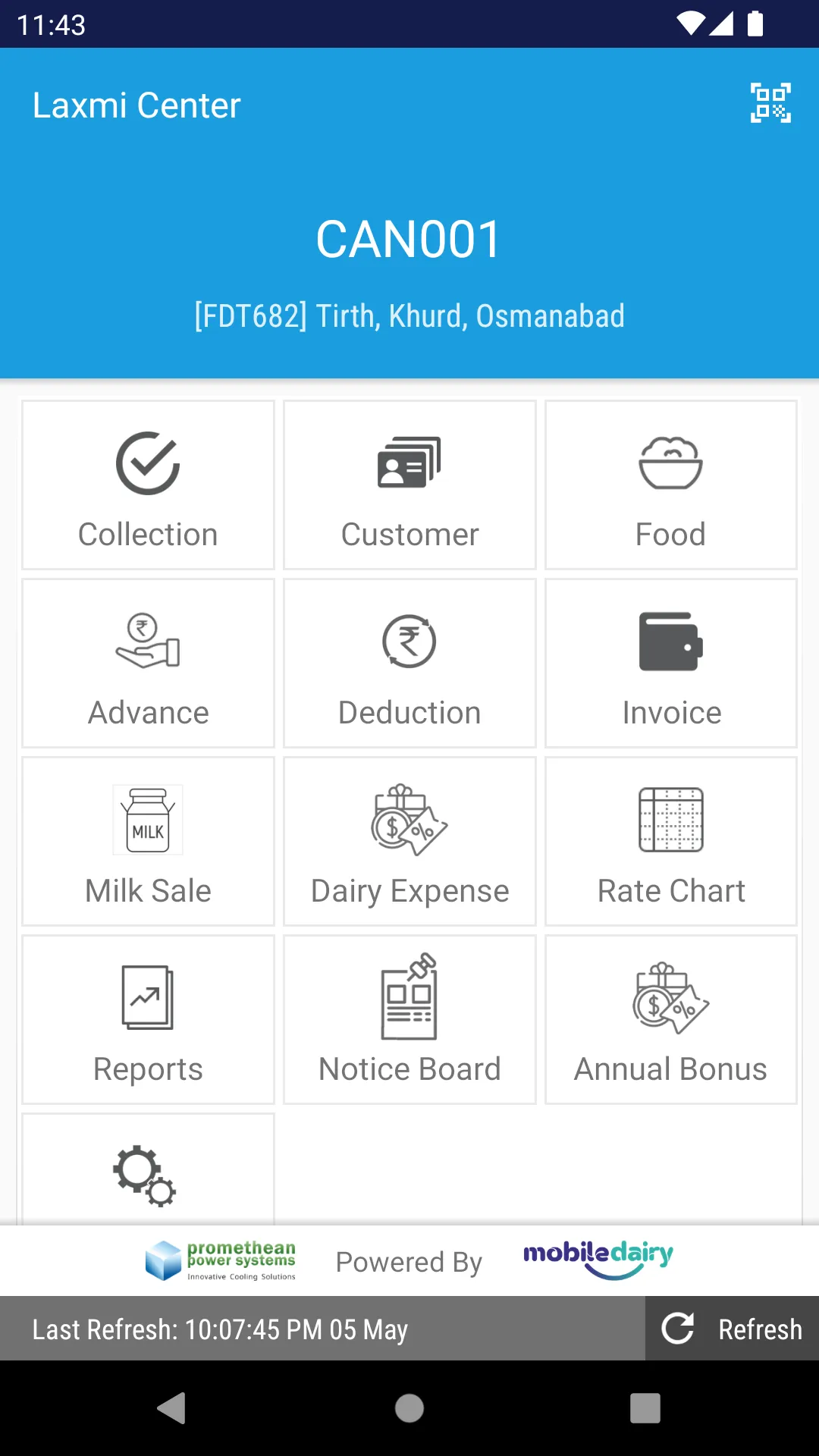Open the Collection tile
Image resolution: width=819 pixels, height=1456 pixels.
pyautogui.click(x=148, y=485)
